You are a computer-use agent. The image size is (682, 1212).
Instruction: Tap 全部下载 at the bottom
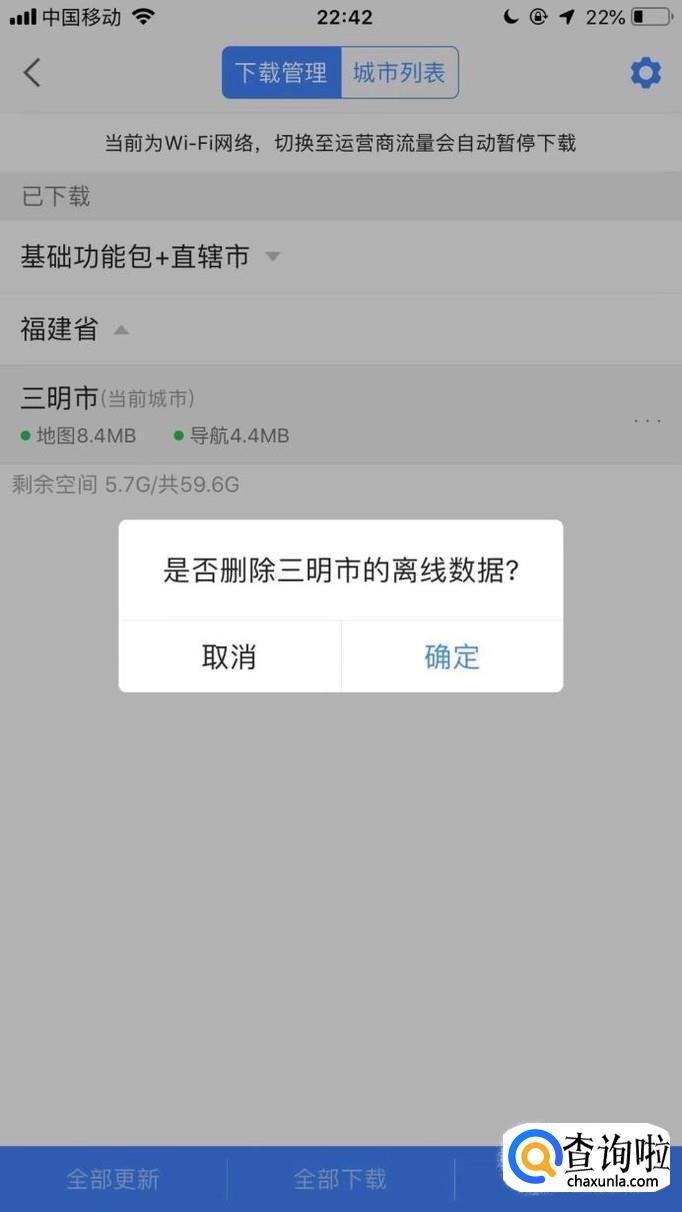point(340,1179)
